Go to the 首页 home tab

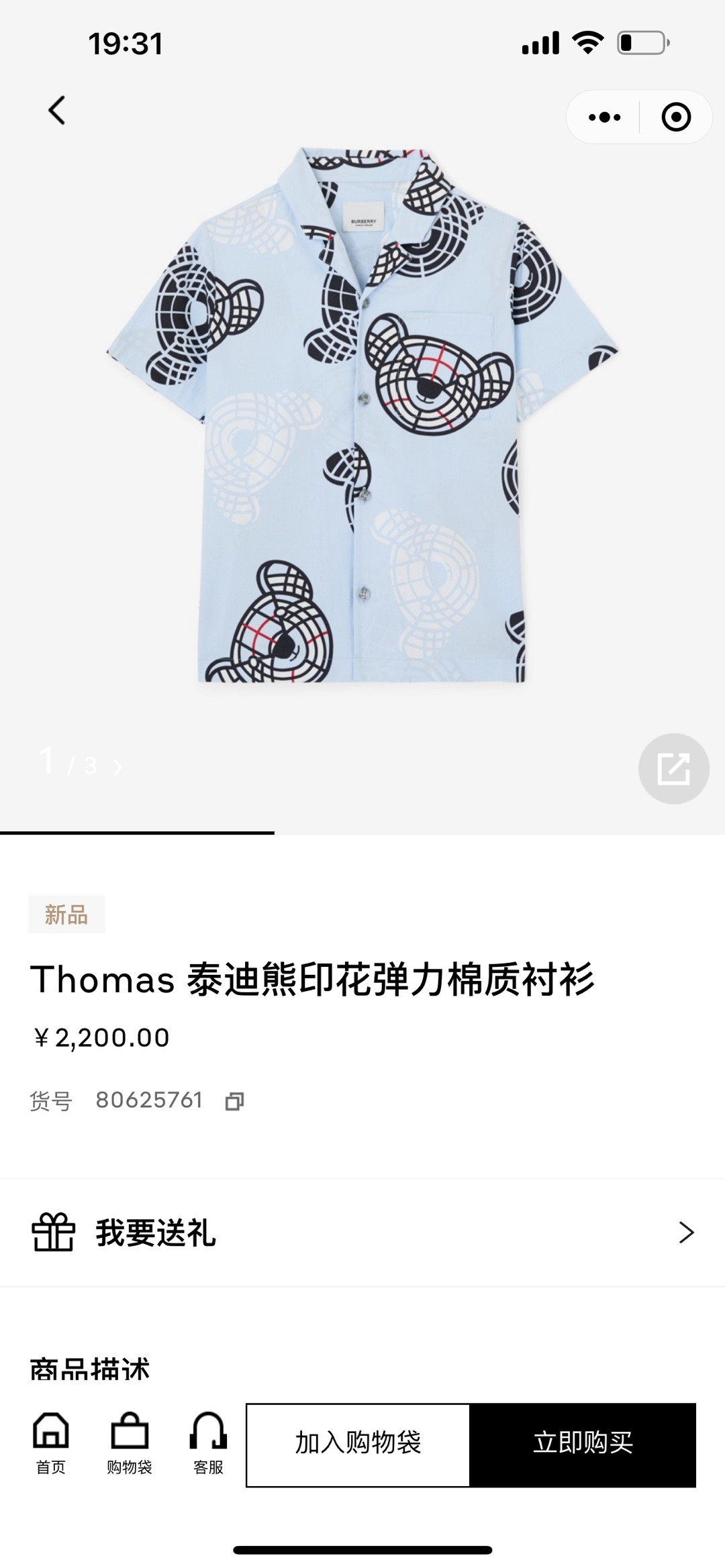[x=51, y=1443]
